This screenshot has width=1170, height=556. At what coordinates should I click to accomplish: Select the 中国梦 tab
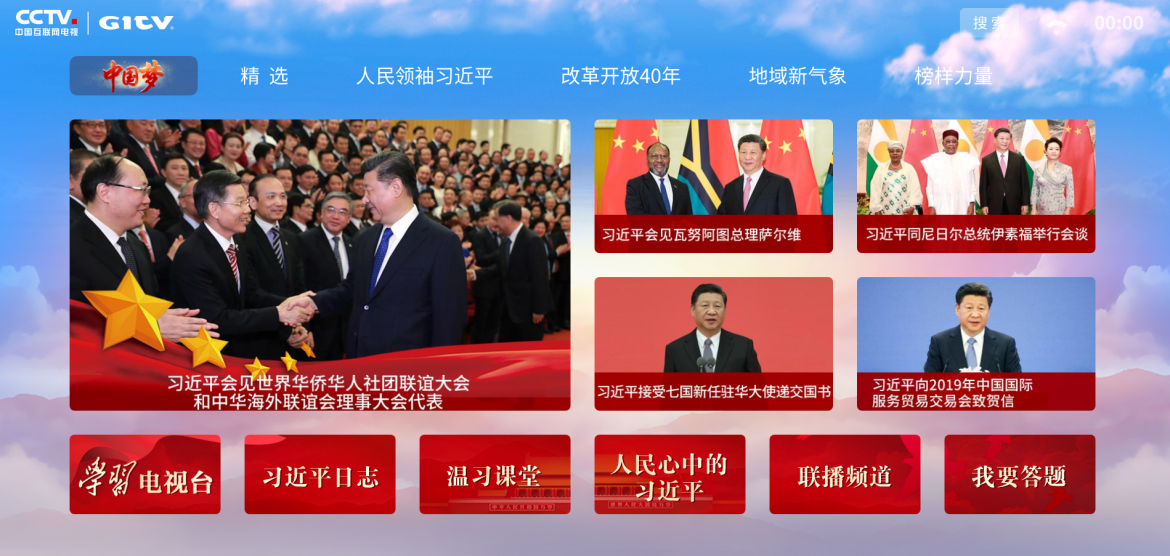pyautogui.click(x=133, y=76)
